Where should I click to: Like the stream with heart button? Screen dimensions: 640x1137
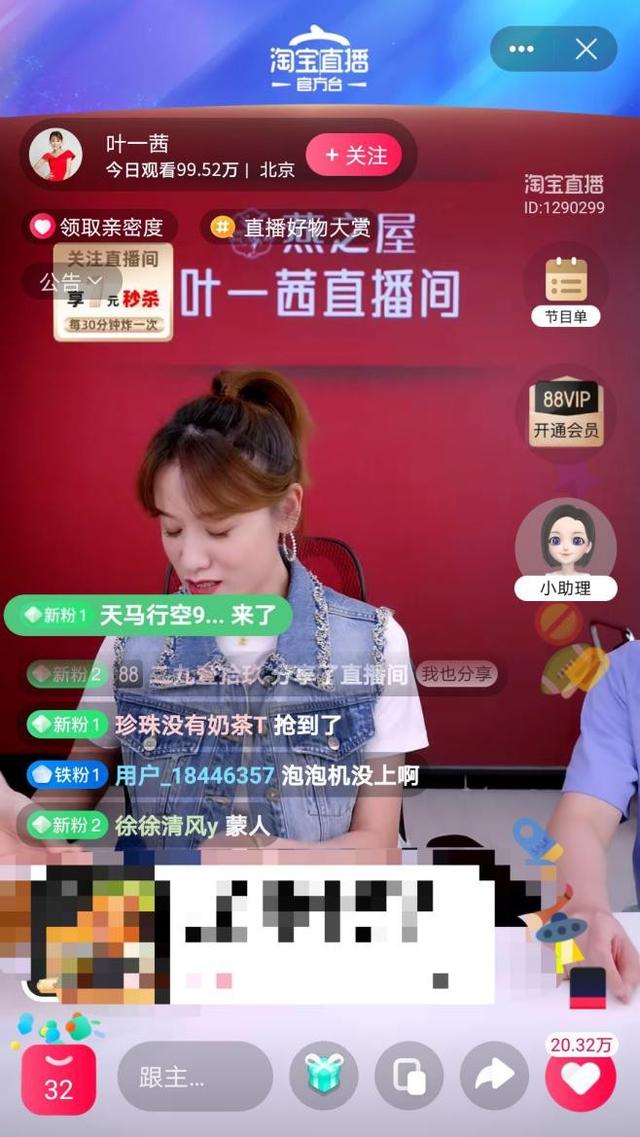point(581,1078)
